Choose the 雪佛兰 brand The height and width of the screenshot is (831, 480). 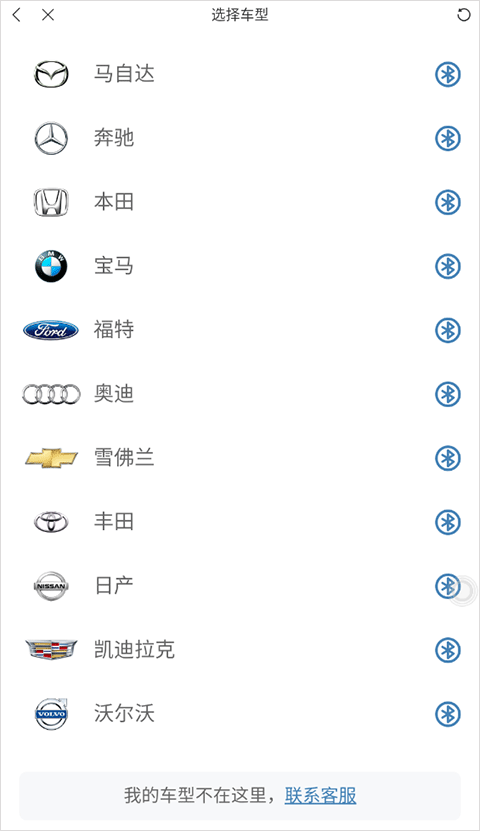[240, 458]
